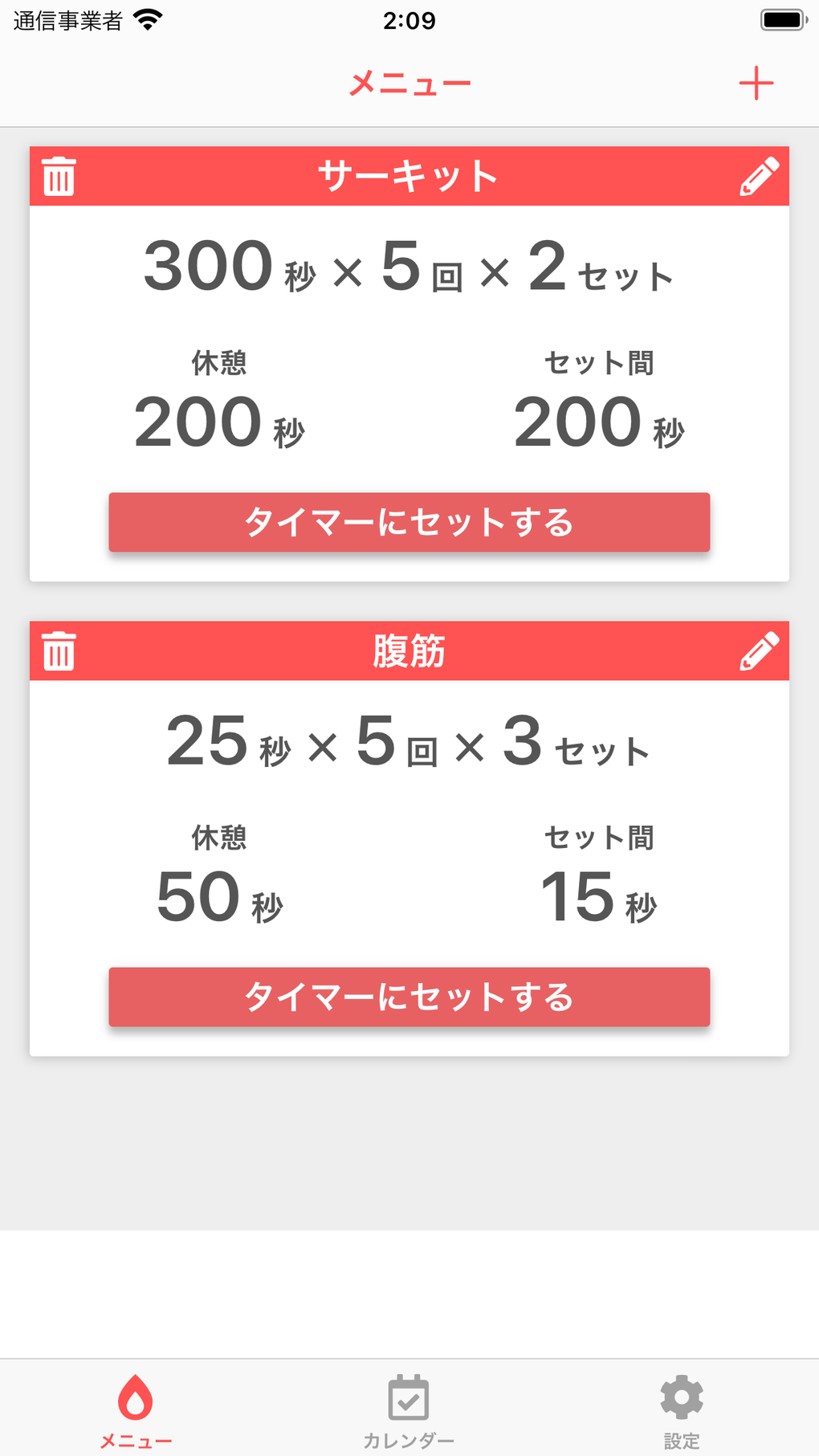Delete the サーキット menu
Screen dimensions: 819x1456
coord(59,176)
